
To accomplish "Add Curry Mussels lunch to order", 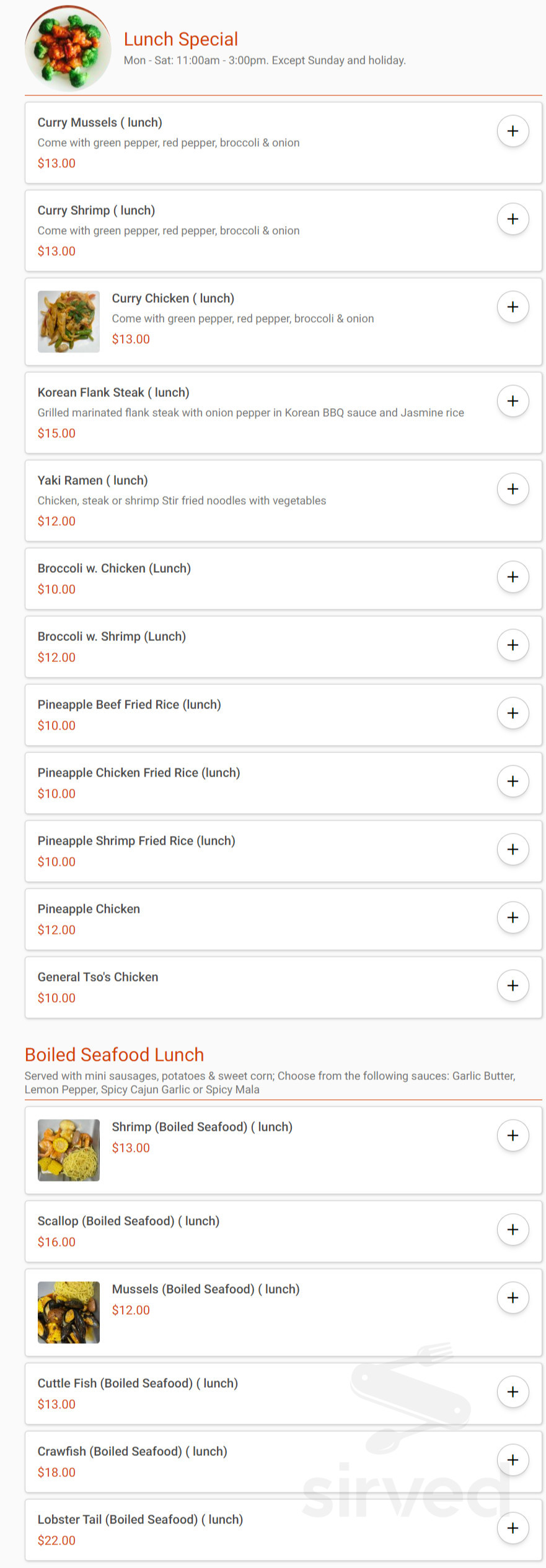I will click(513, 131).
